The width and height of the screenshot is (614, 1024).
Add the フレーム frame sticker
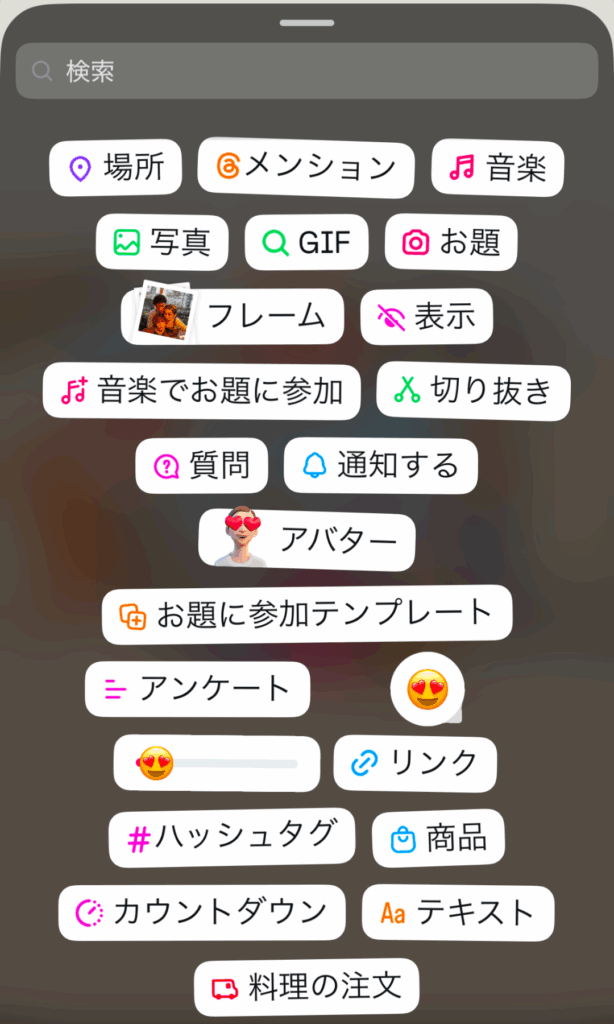tap(233, 315)
